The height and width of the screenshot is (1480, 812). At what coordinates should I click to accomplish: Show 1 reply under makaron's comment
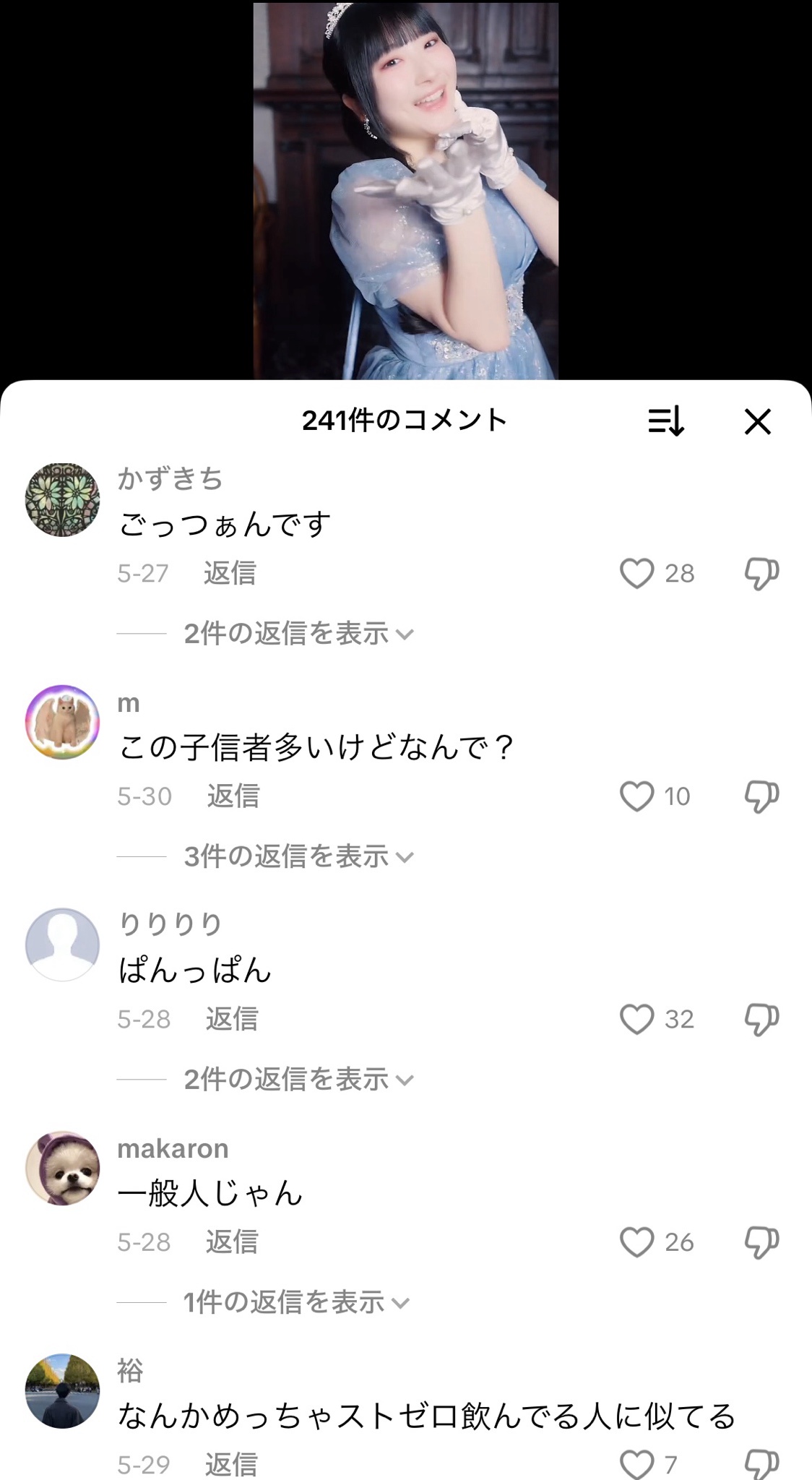(x=295, y=1302)
